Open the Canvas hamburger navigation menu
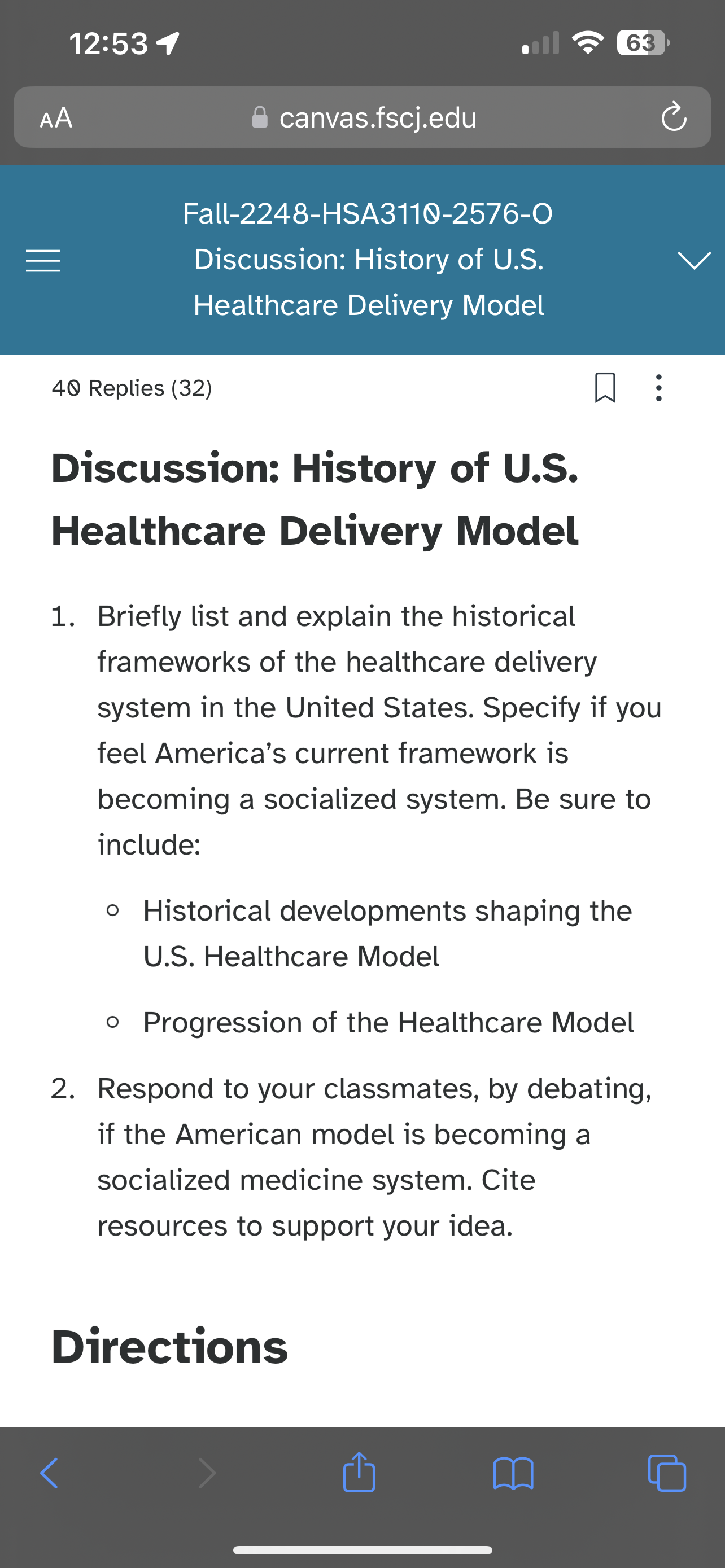Screen dimensions: 725x1568 (x=42, y=261)
